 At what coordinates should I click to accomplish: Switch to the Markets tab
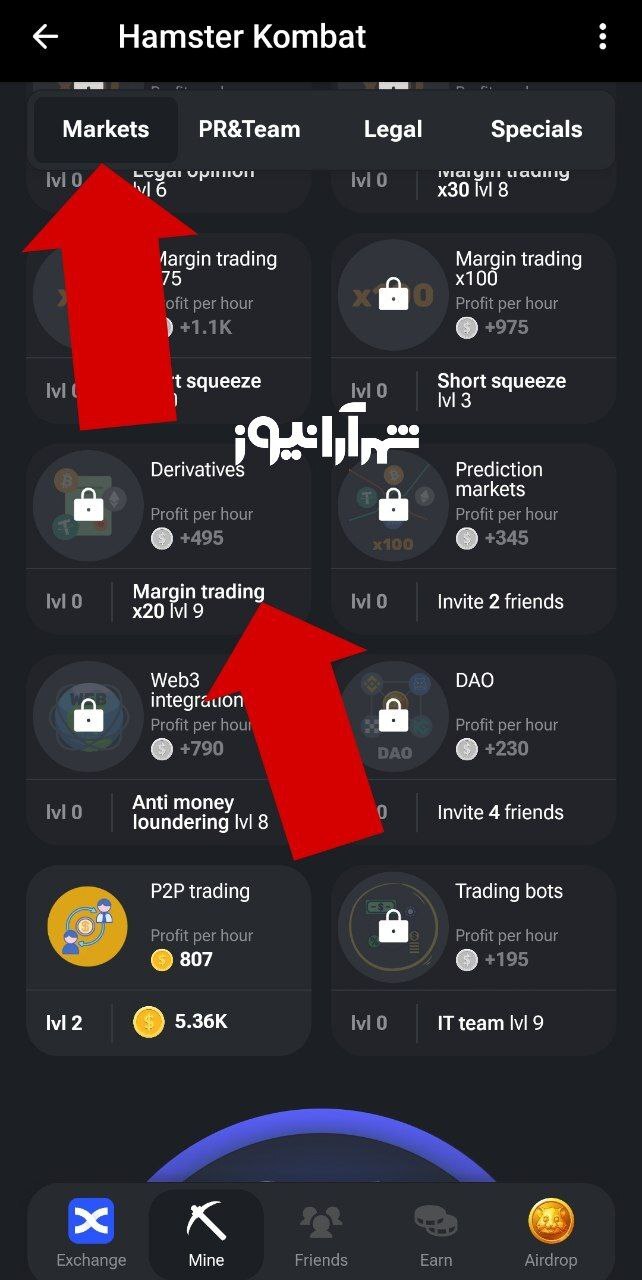[x=106, y=130]
